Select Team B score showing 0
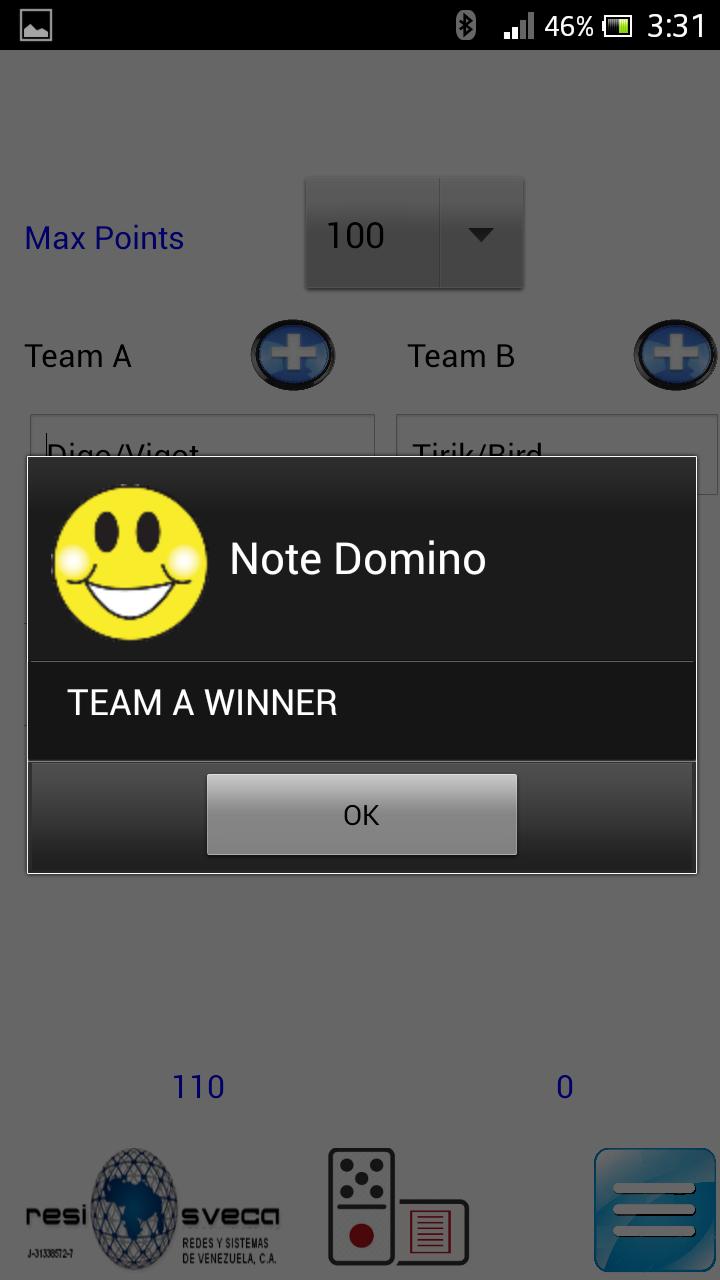Screen dimensions: 720x1280 click(565, 1086)
